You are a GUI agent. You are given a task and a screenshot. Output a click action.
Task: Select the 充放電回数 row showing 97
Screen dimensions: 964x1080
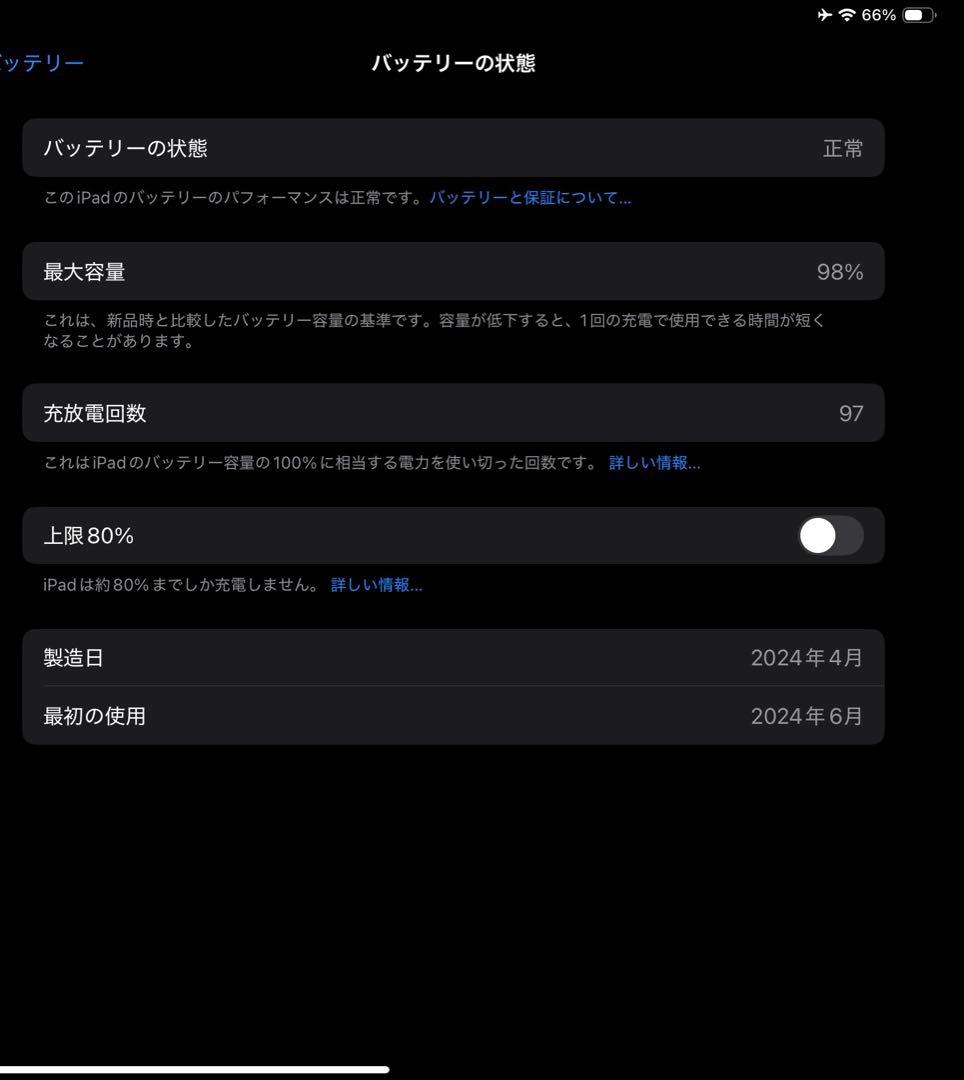coord(453,413)
